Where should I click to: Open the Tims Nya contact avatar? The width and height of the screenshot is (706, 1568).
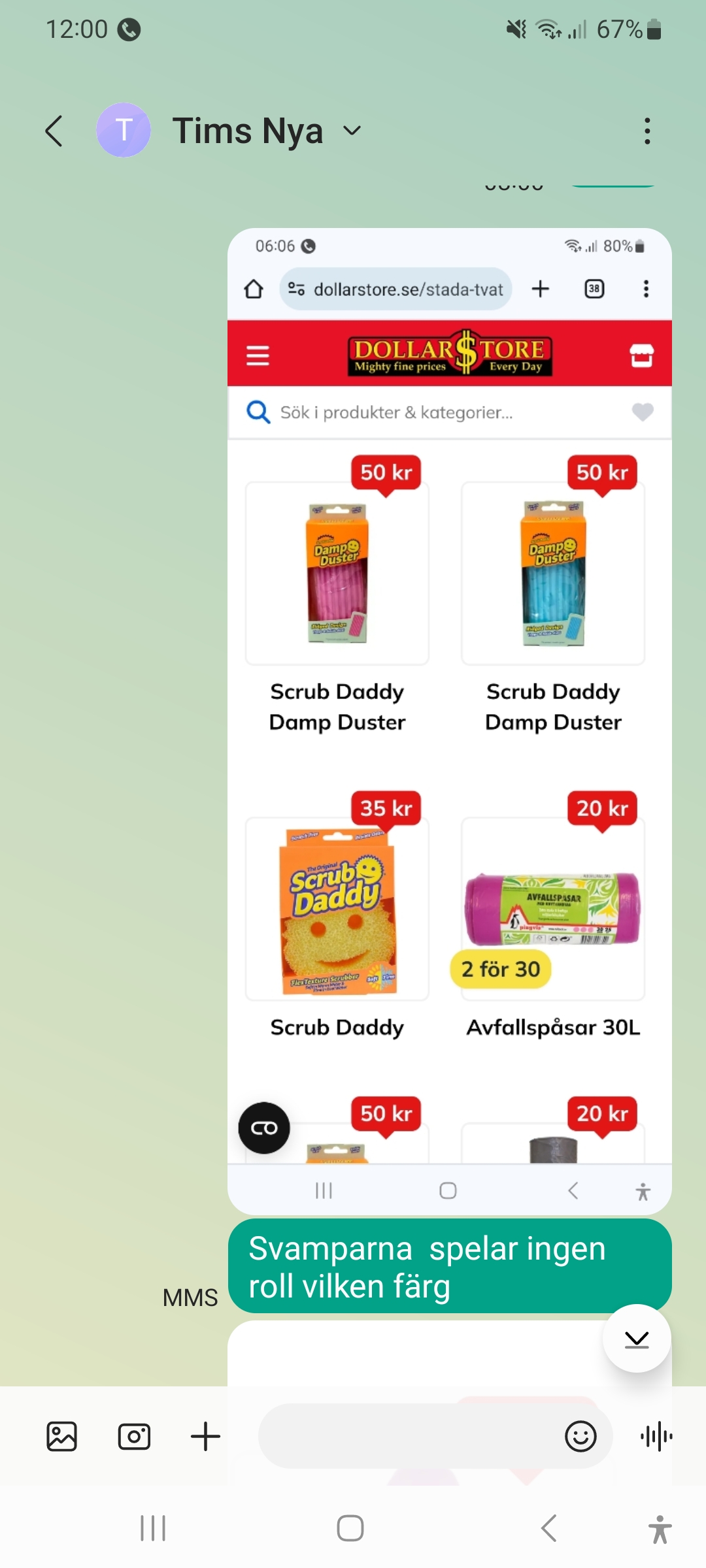point(124,130)
